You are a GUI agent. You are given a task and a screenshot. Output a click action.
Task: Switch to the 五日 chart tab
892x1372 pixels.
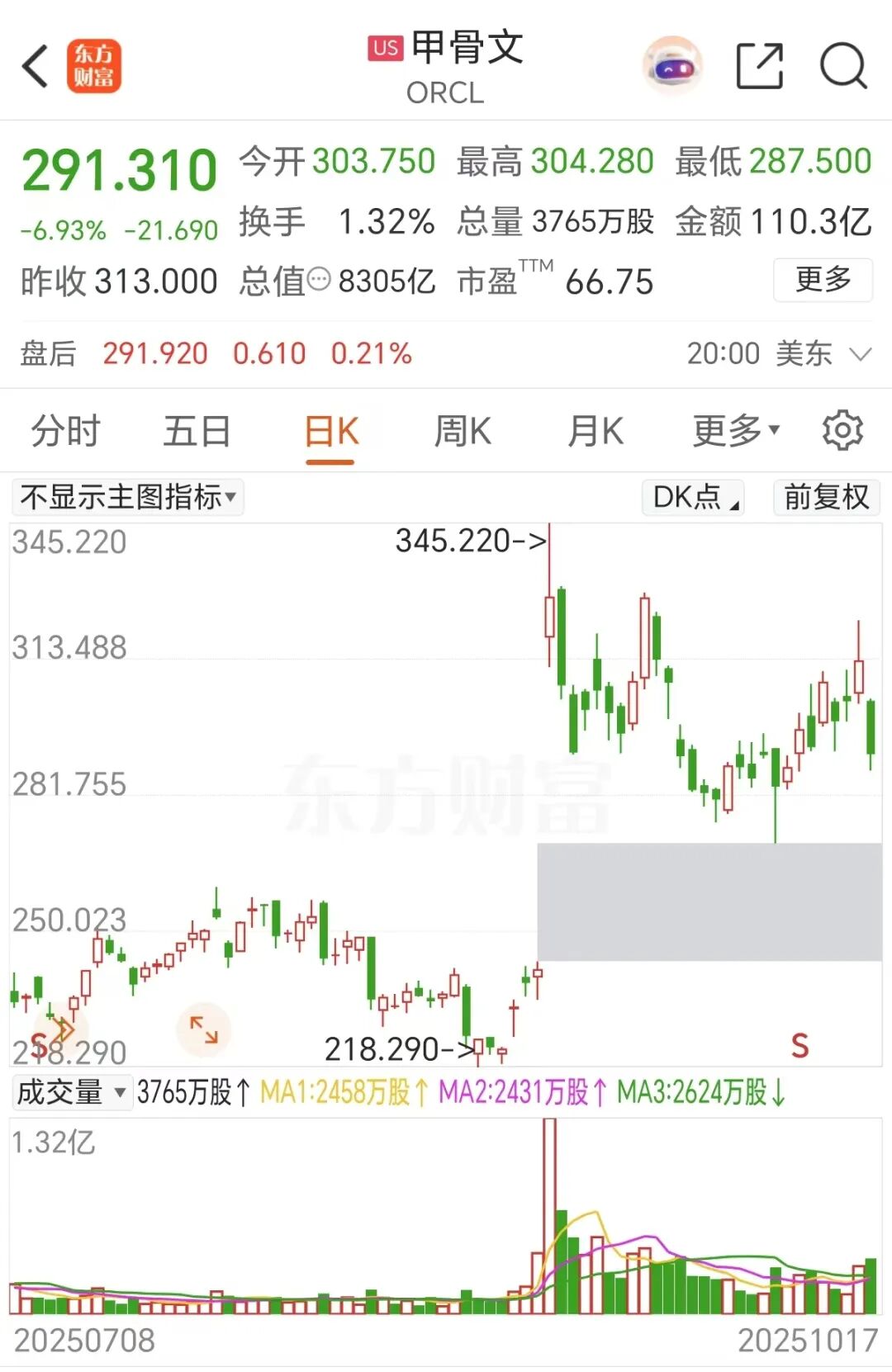pyautogui.click(x=197, y=432)
